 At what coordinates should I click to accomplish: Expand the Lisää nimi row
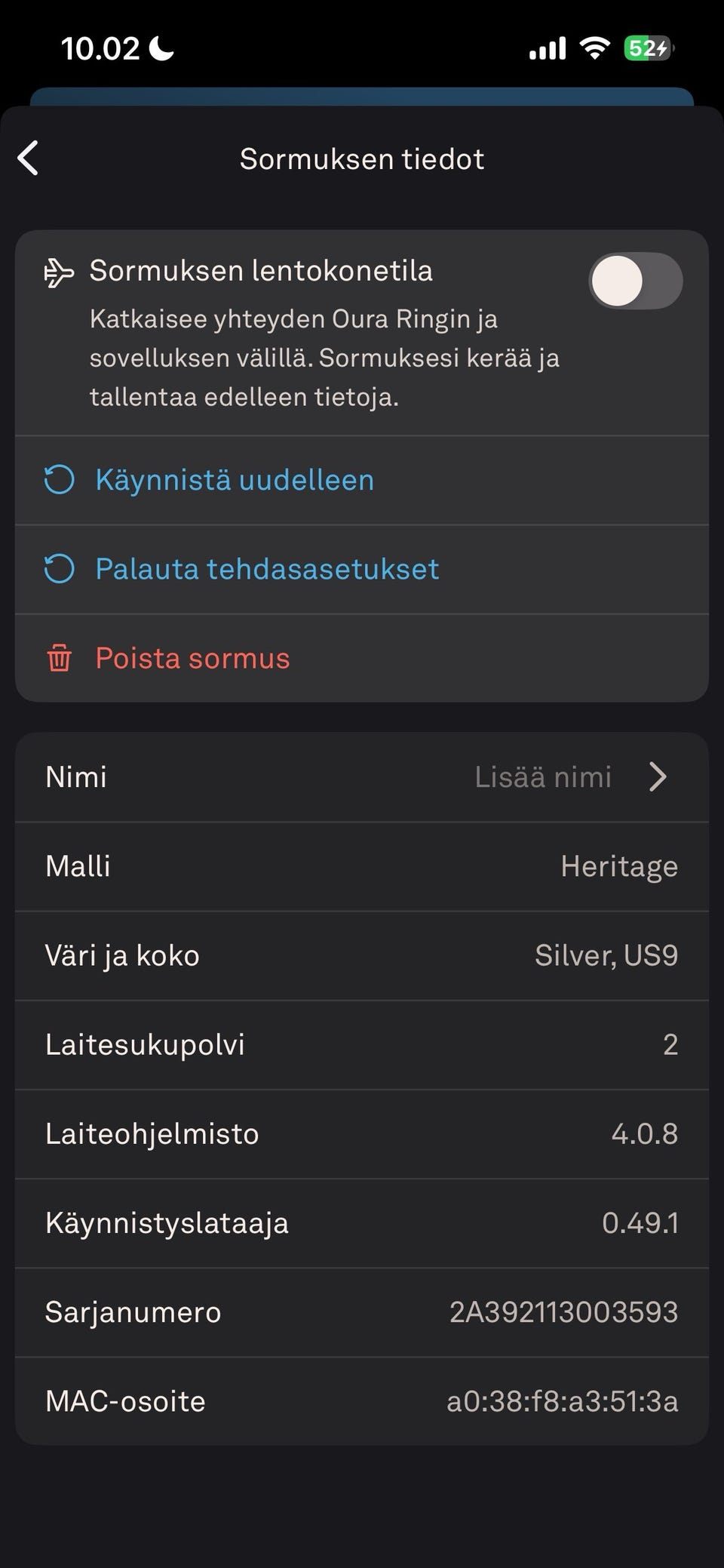[x=543, y=776]
